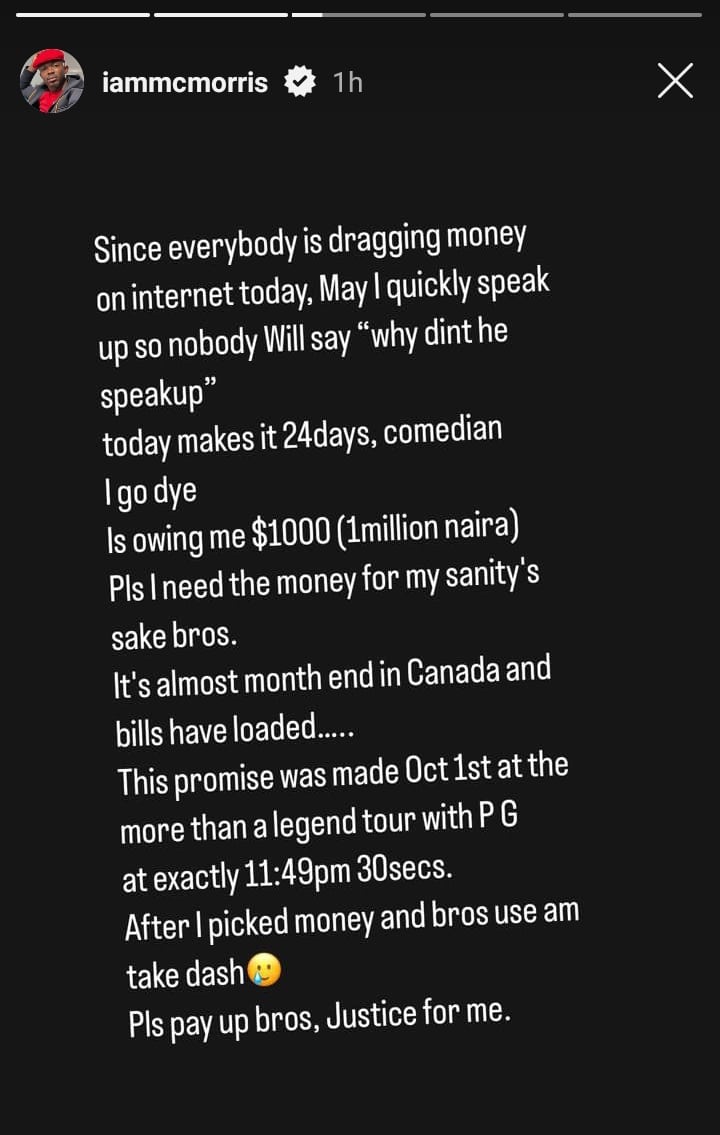Image resolution: width=720 pixels, height=1135 pixels.
Task: Visit the iammcmorris username link
Action: (x=185, y=82)
